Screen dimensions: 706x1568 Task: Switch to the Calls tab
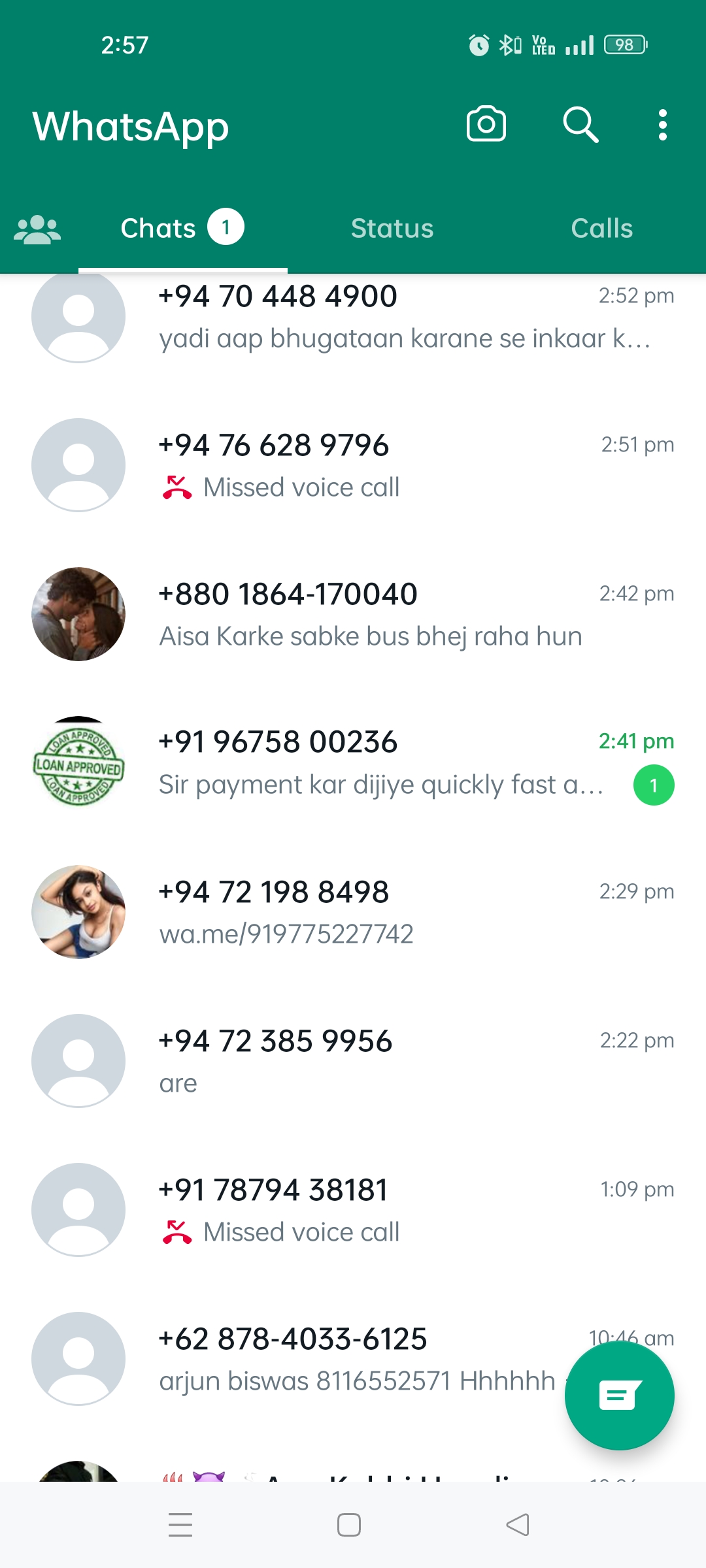(601, 229)
